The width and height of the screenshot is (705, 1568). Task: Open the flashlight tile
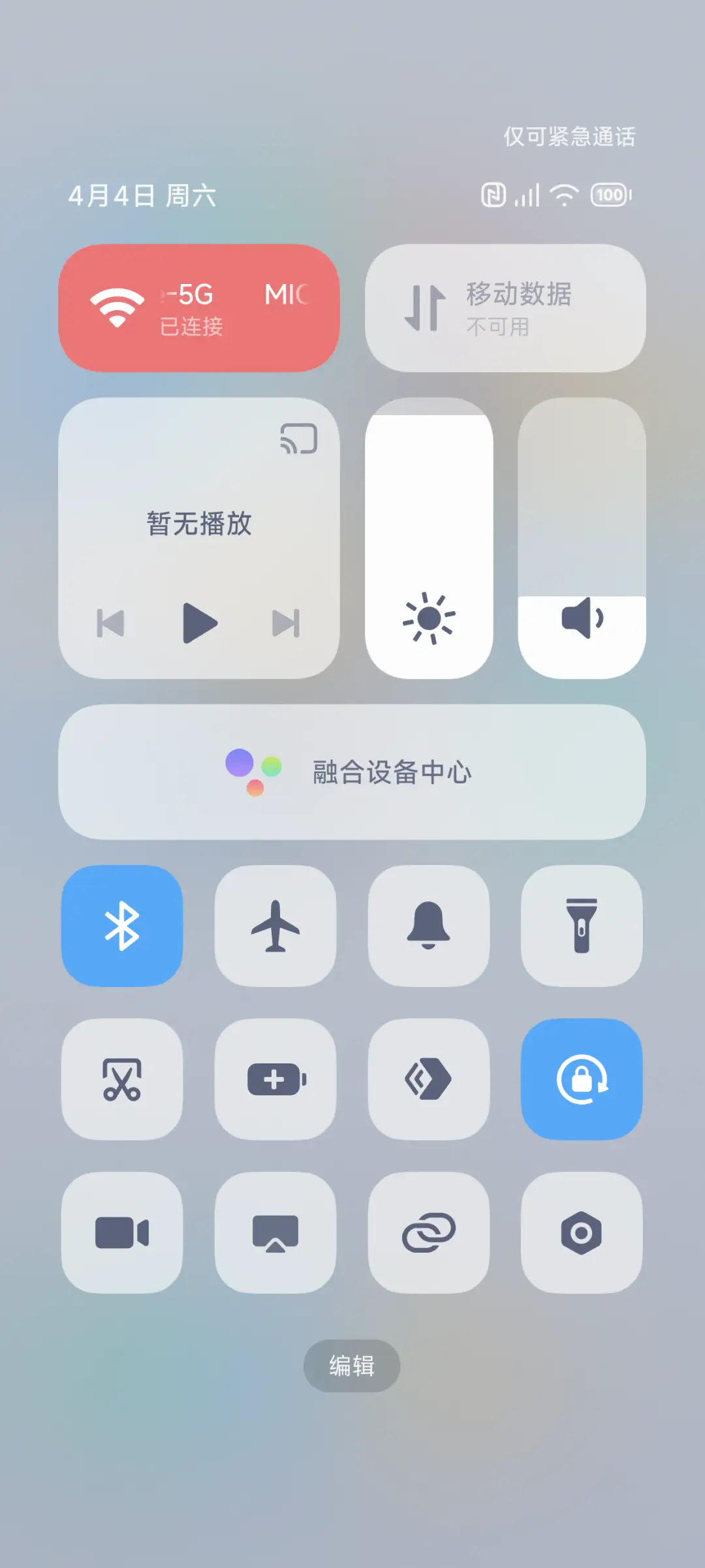coord(581,927)
